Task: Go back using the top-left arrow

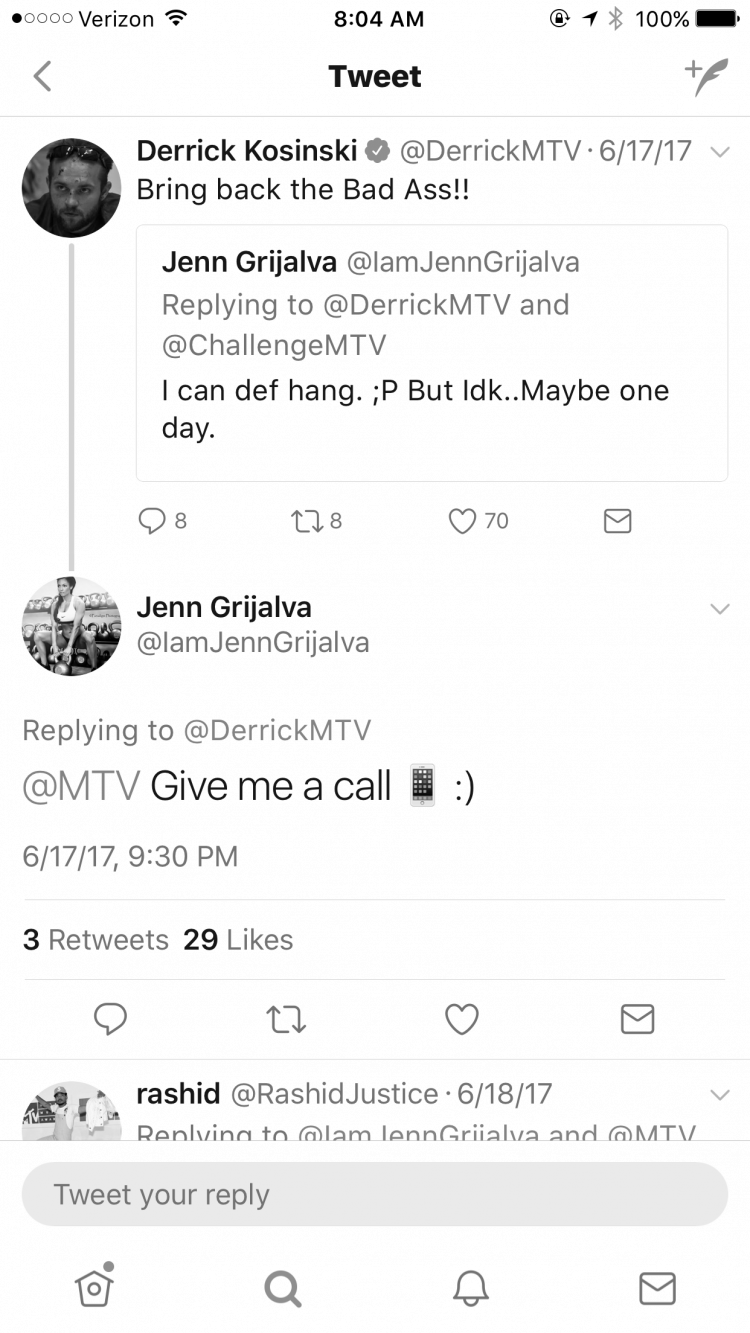Action: [x=42, y=76]
